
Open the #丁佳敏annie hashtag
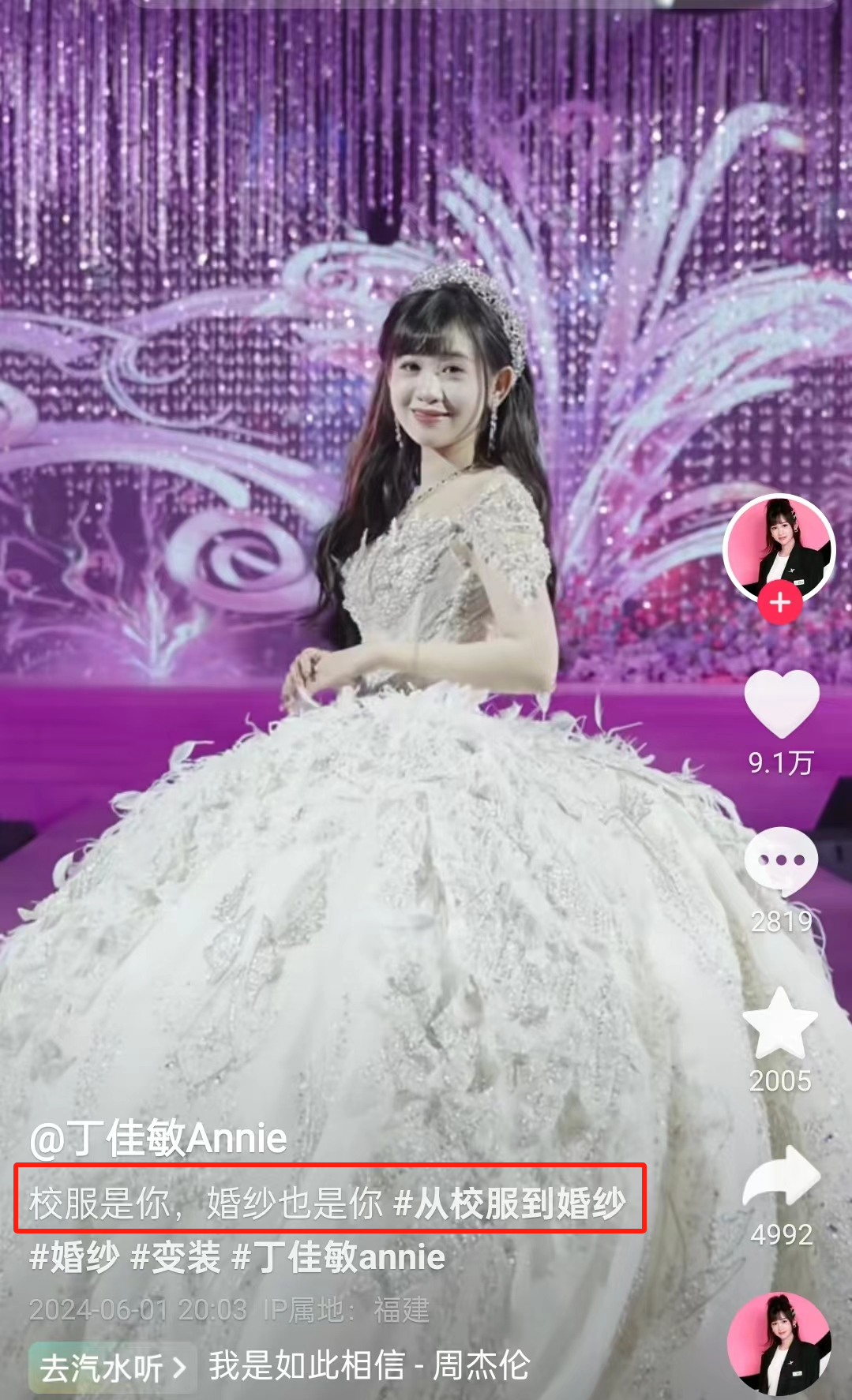[340, 1257]
